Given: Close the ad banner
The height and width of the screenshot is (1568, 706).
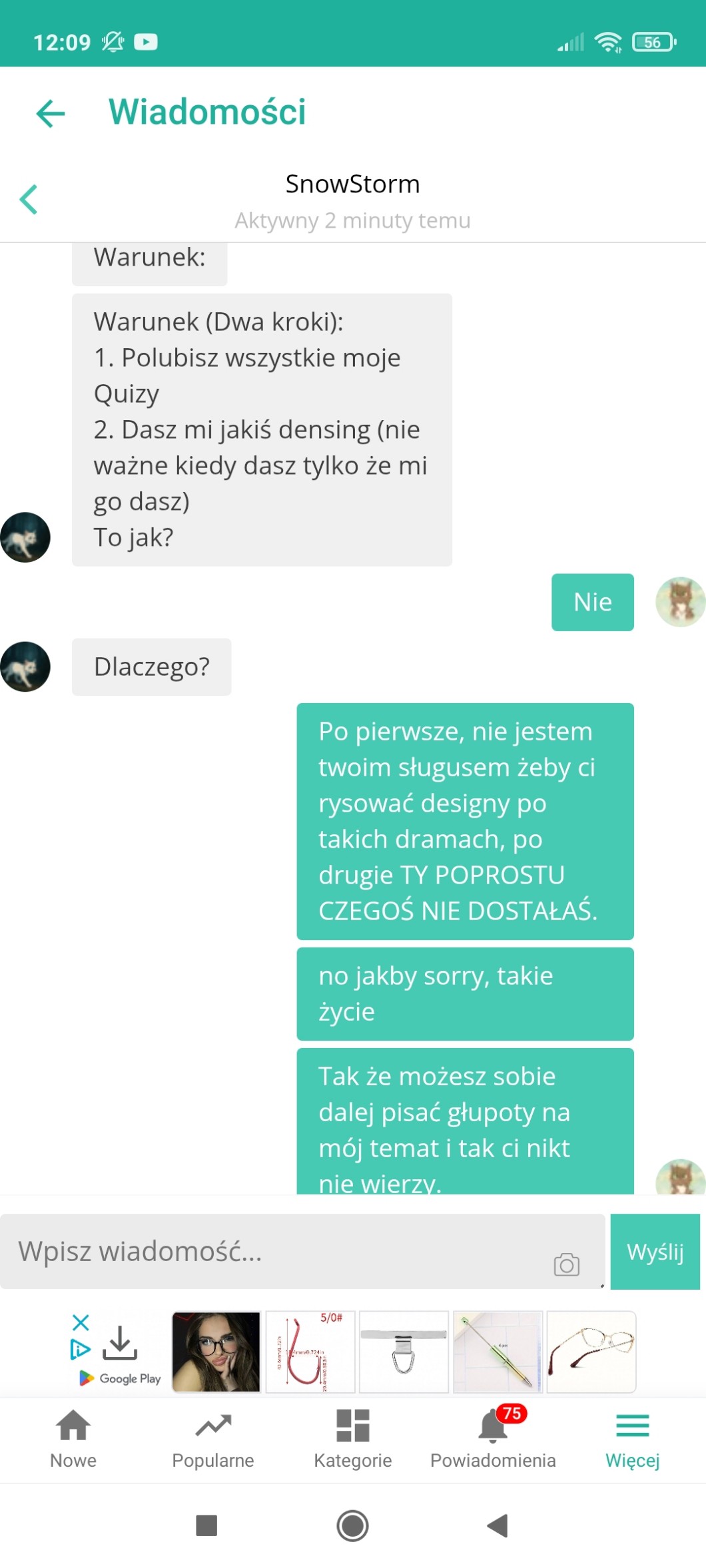Looking at the screenshot, I should point(81,1322).
